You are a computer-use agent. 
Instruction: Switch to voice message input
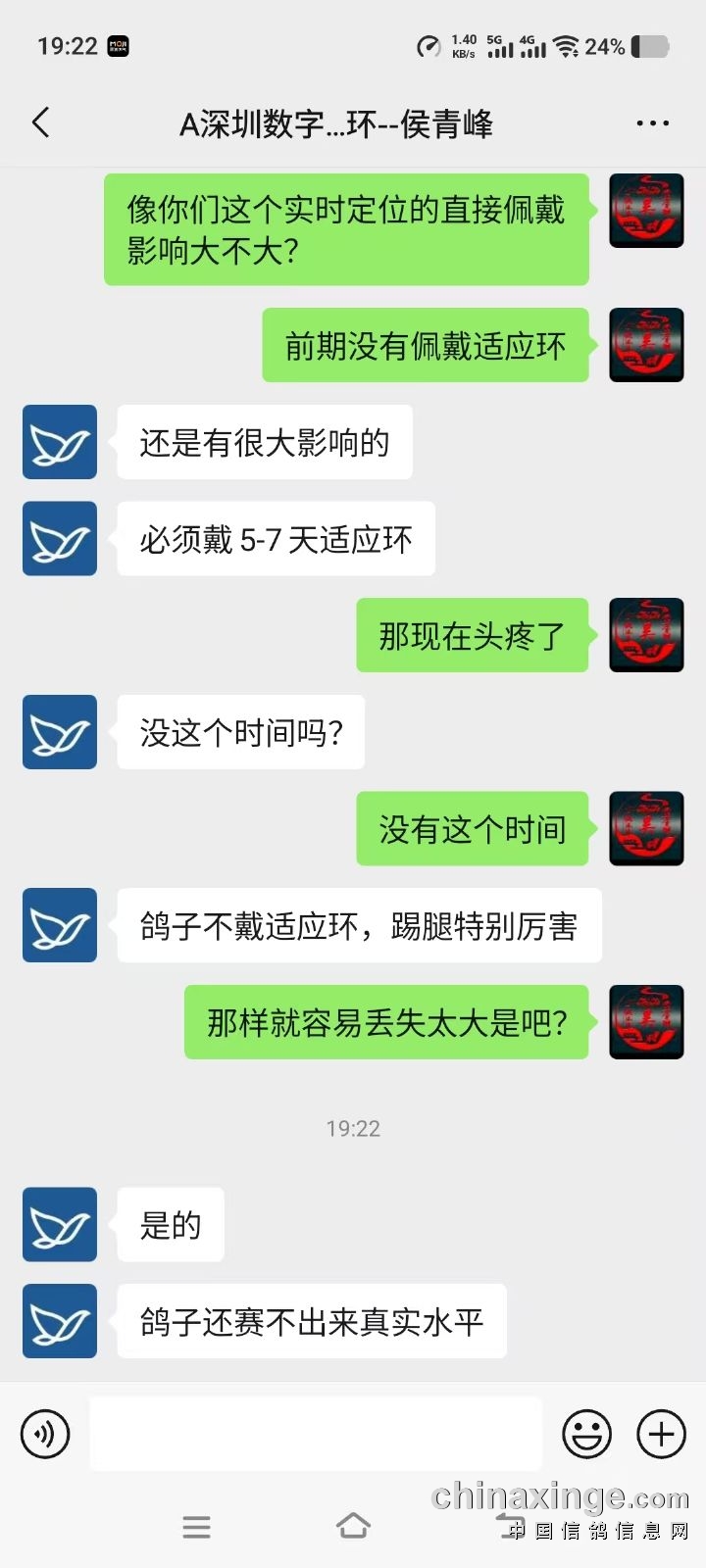coord(45,1435)
